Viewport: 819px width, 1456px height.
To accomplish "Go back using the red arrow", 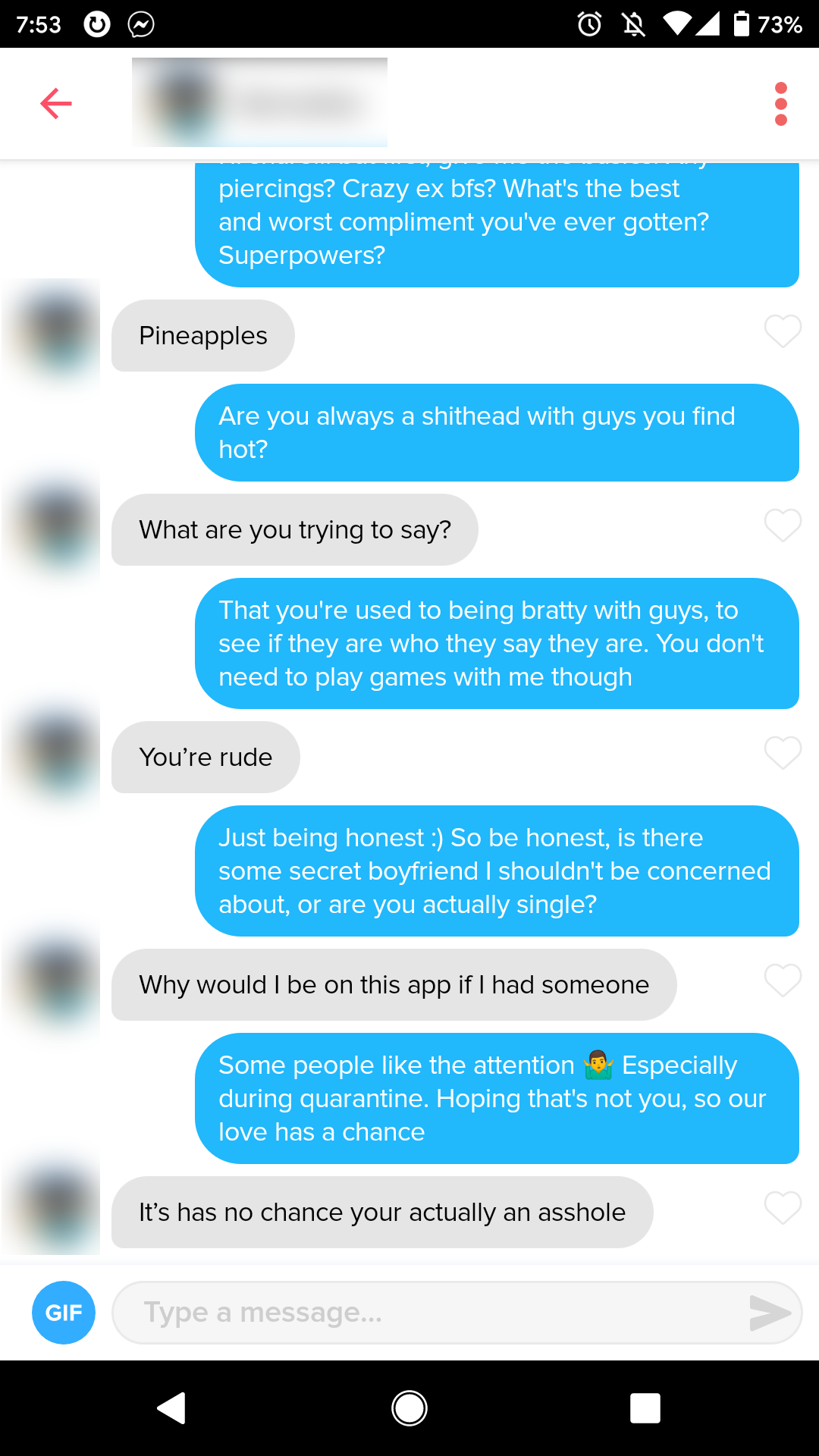I will point(56,103).
